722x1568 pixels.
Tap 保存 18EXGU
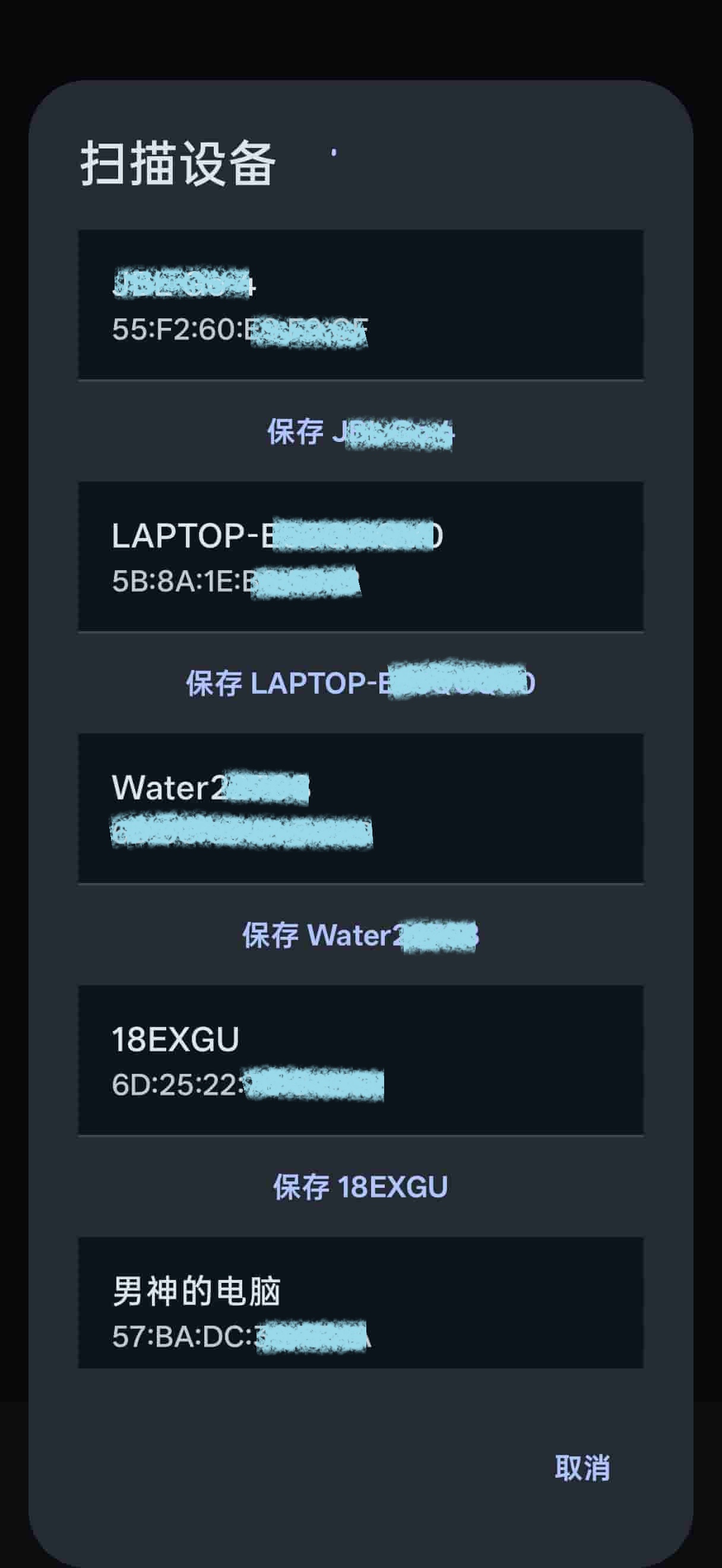(x=360, y=1187)
